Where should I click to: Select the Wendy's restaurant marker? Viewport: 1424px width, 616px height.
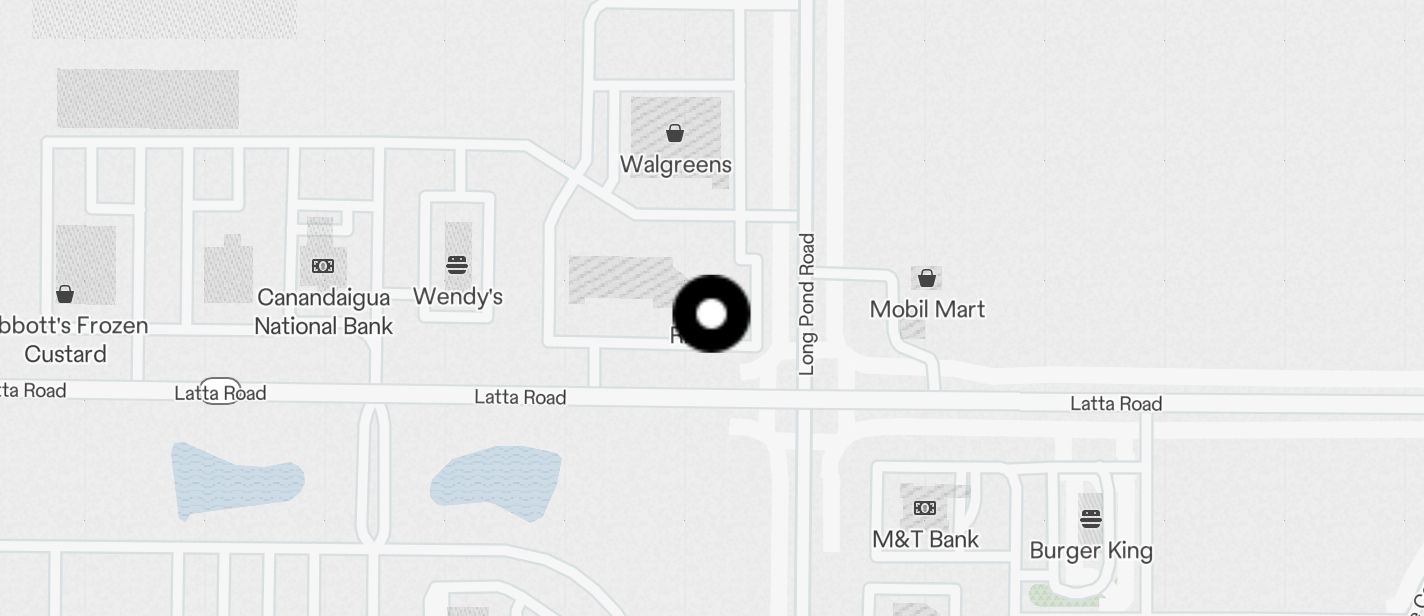pyautogui.click(x=457, y=265)
